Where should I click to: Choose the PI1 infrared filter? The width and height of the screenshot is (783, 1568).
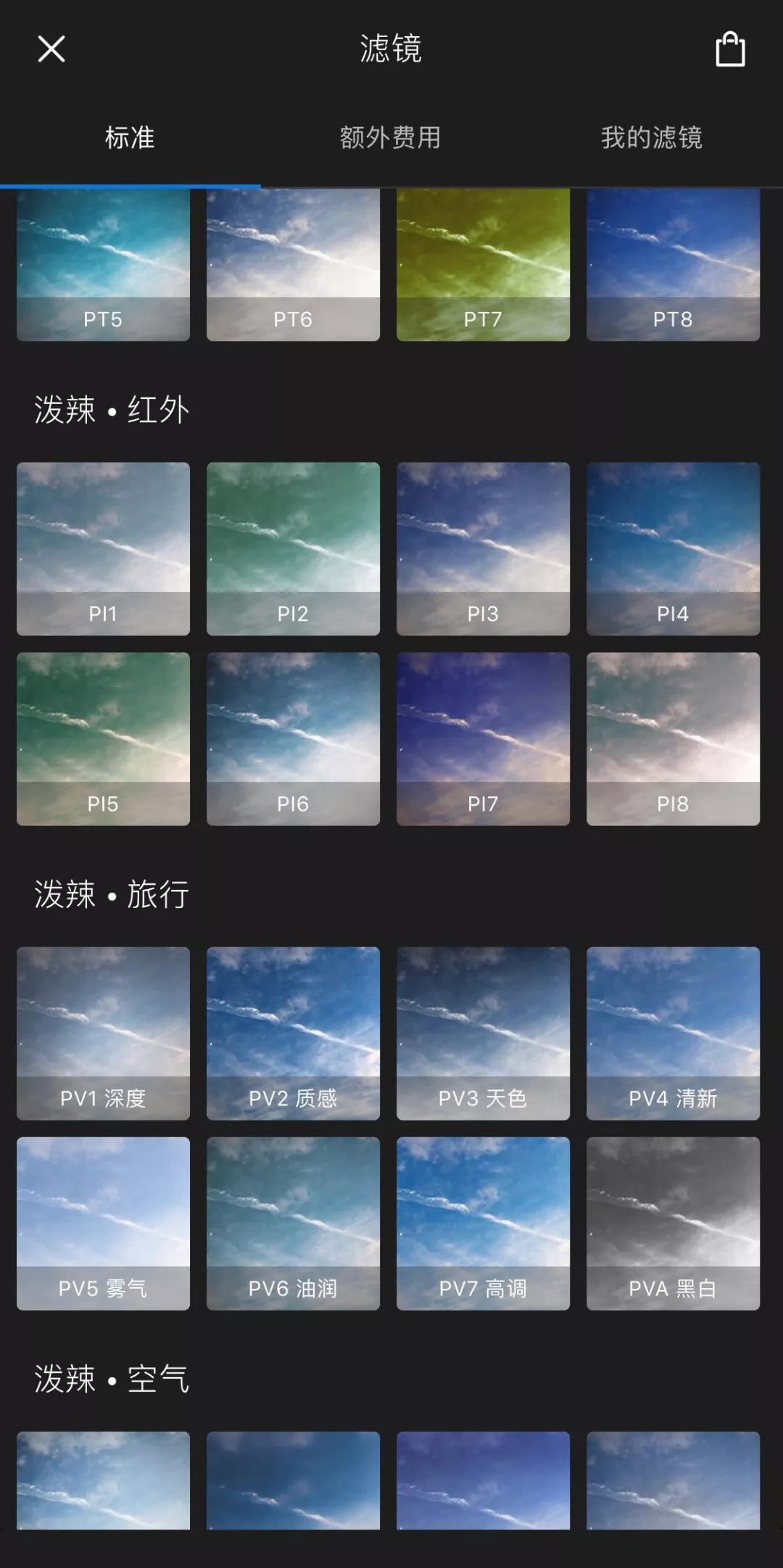[x=103, y=550]
